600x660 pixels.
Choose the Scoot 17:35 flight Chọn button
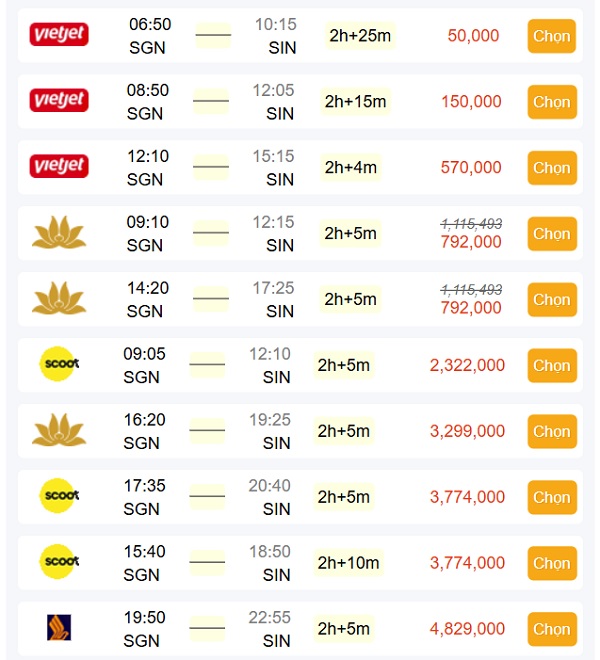[551, 498]
